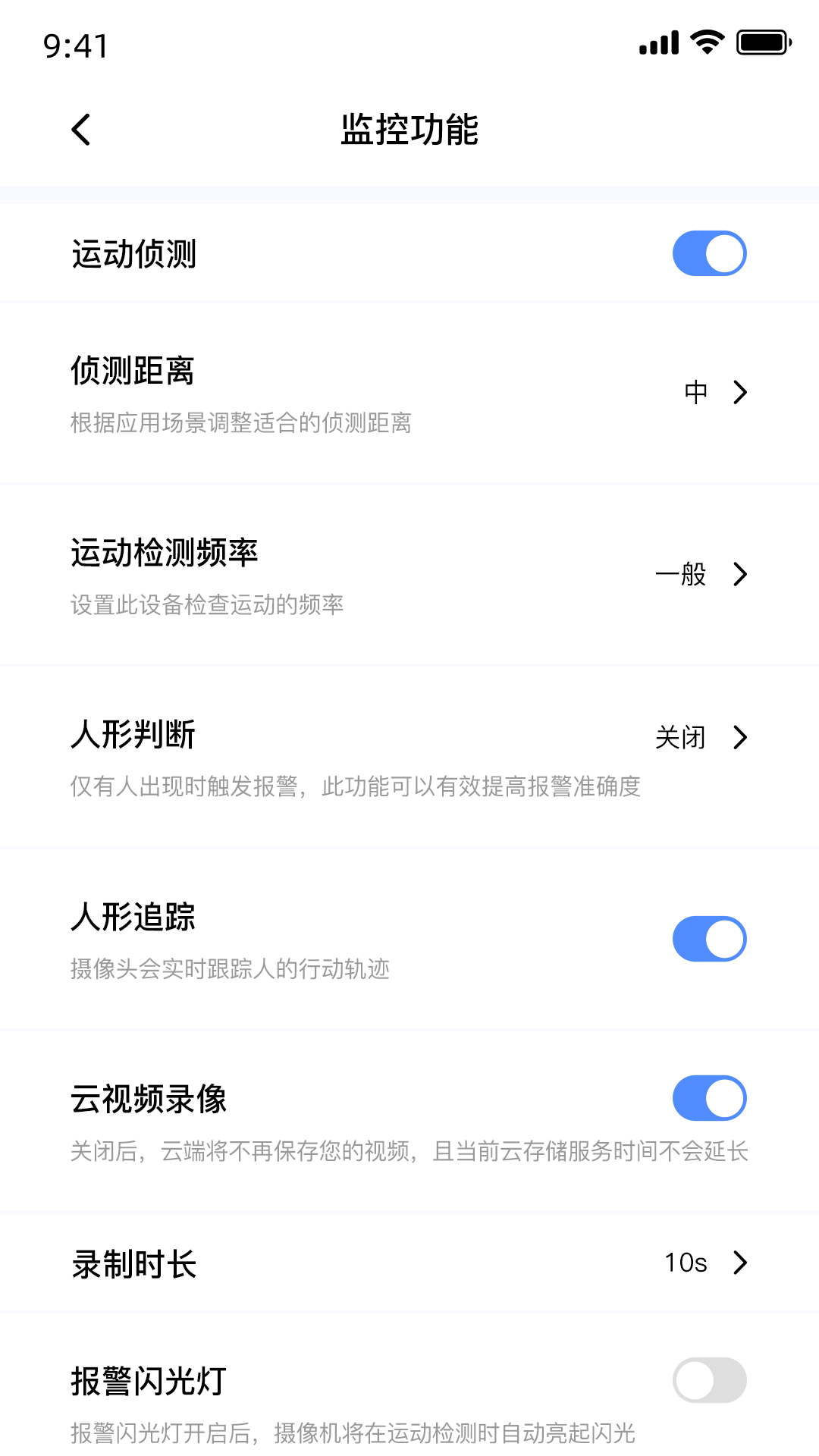Enable the 报警闪光灯 switch
The image size is (819, 1456).
[x=710, y=1380]
